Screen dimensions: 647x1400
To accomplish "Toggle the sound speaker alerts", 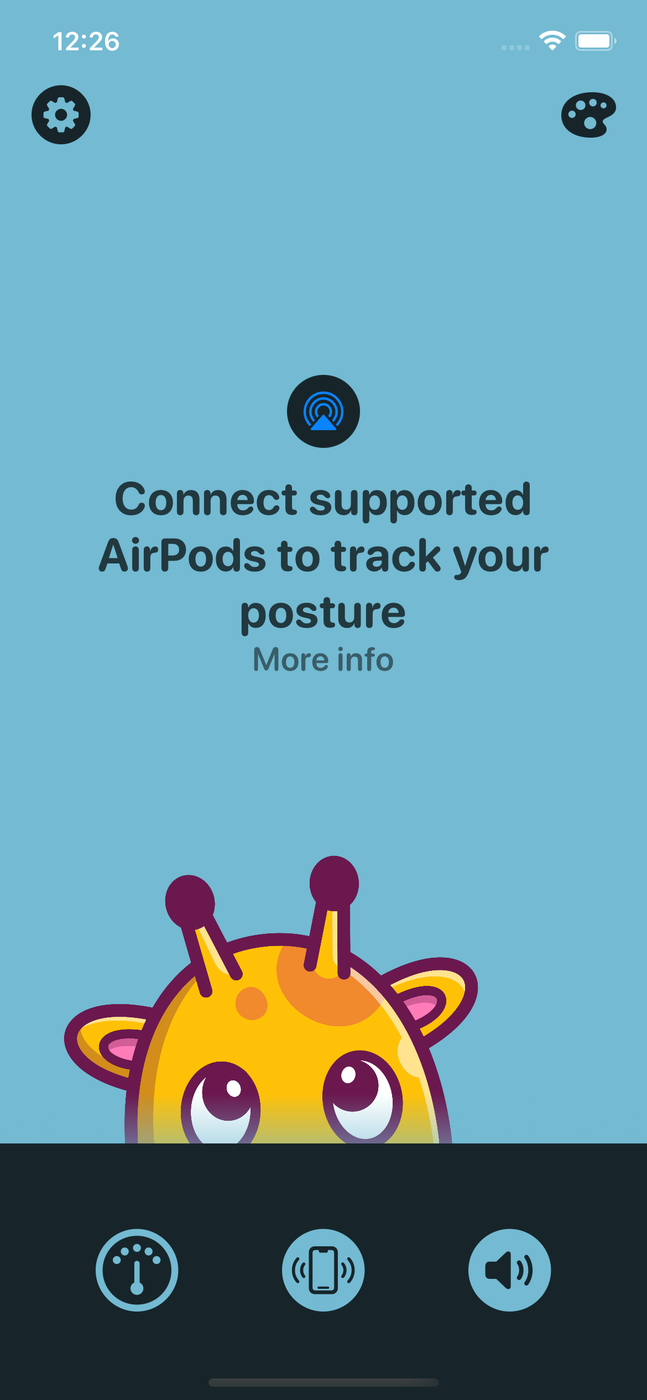I will point(509,1270).
